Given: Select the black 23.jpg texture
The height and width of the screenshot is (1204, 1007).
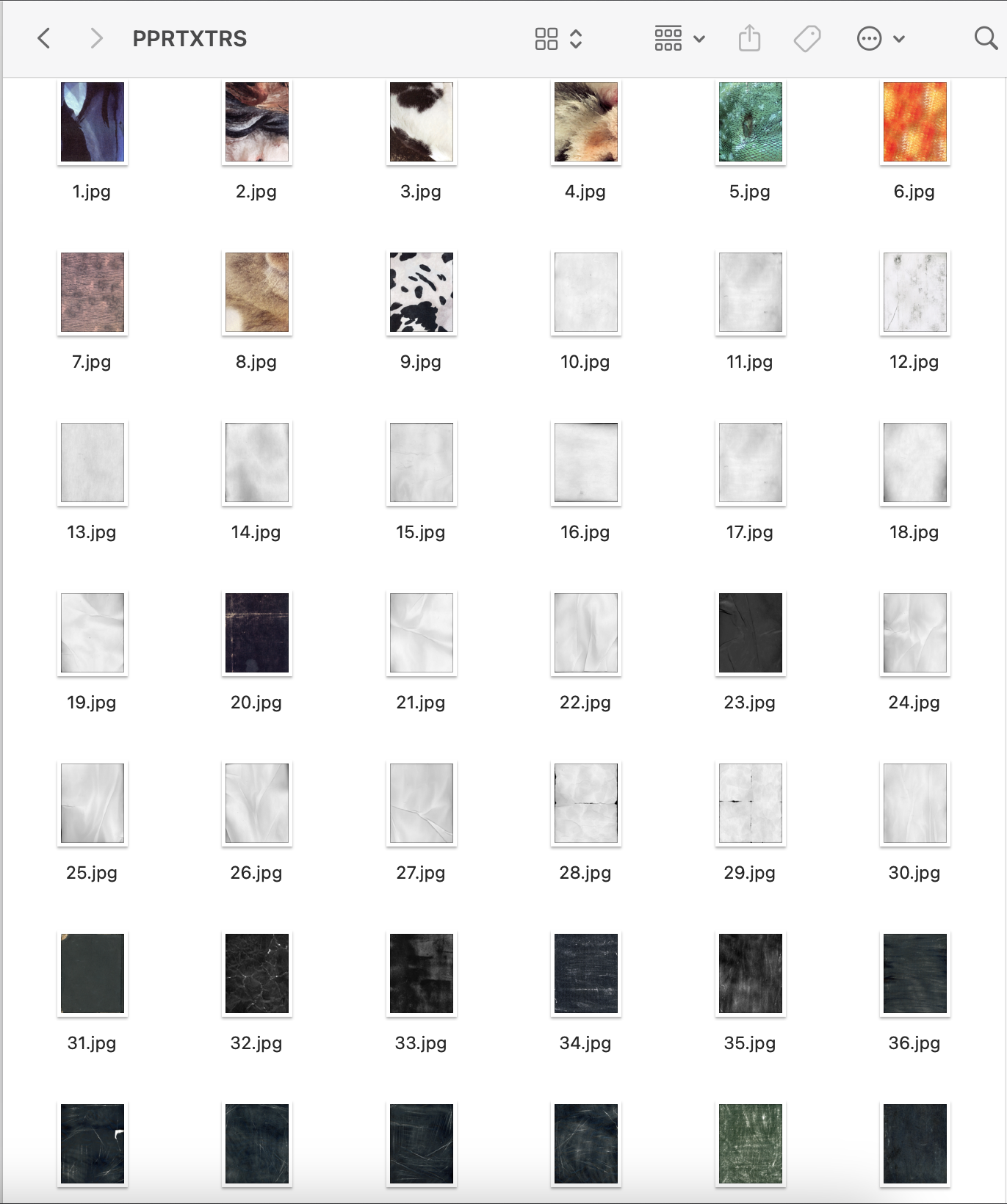Looking at the screenshot, I should (750, 633).
